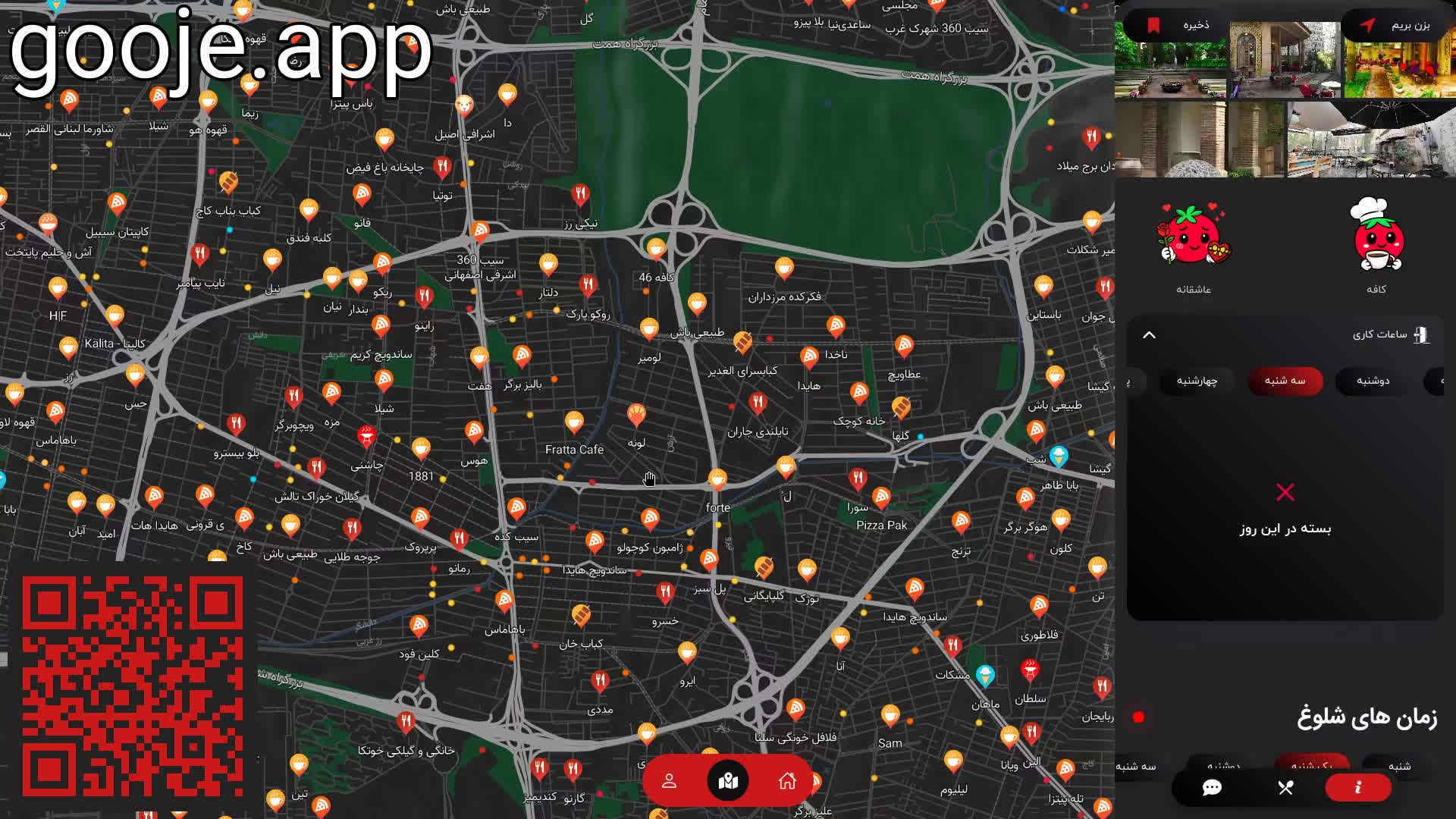
Task: Select the Sam cafe pin
Action: pyautogui.click(x=890, y=715)
